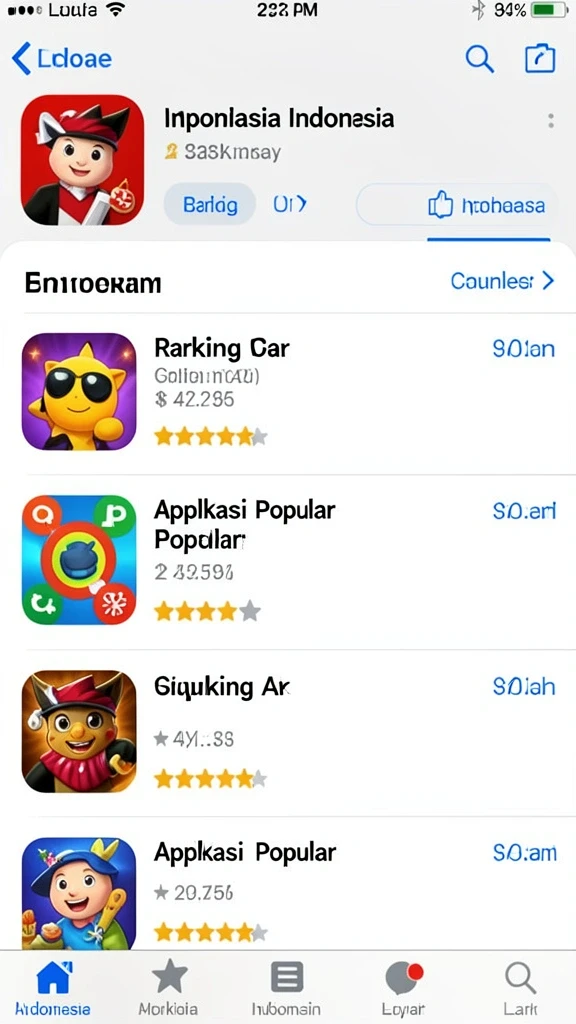This screenshot has width=576, height=1024.
Task: Open the Giquking Ar app row
Action: (x=288, y=731)
